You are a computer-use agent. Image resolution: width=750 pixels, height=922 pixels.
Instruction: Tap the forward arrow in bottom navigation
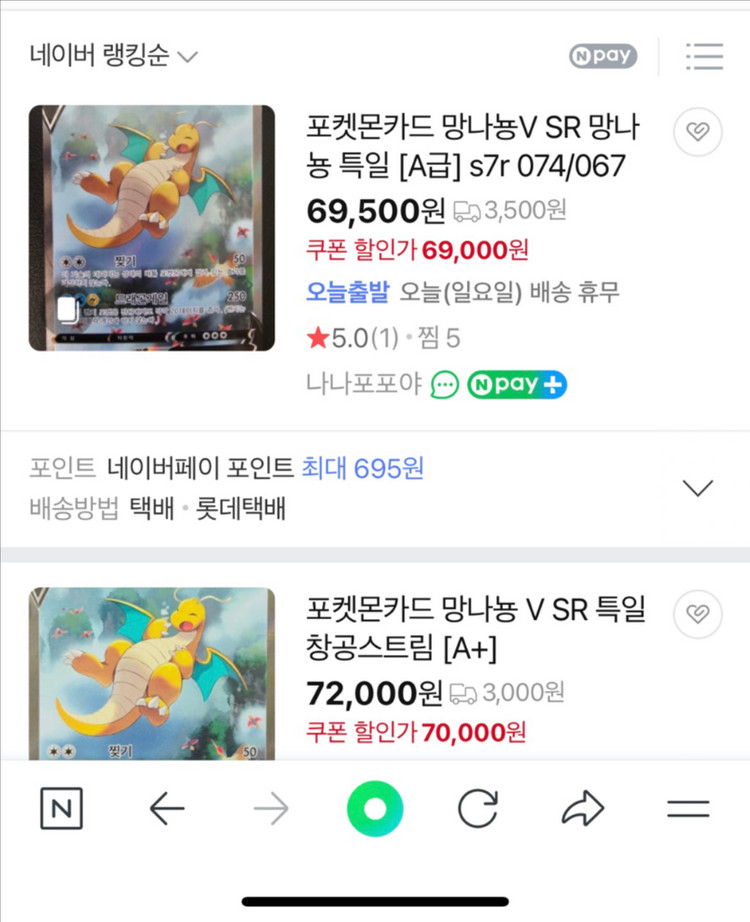point(270,810)
